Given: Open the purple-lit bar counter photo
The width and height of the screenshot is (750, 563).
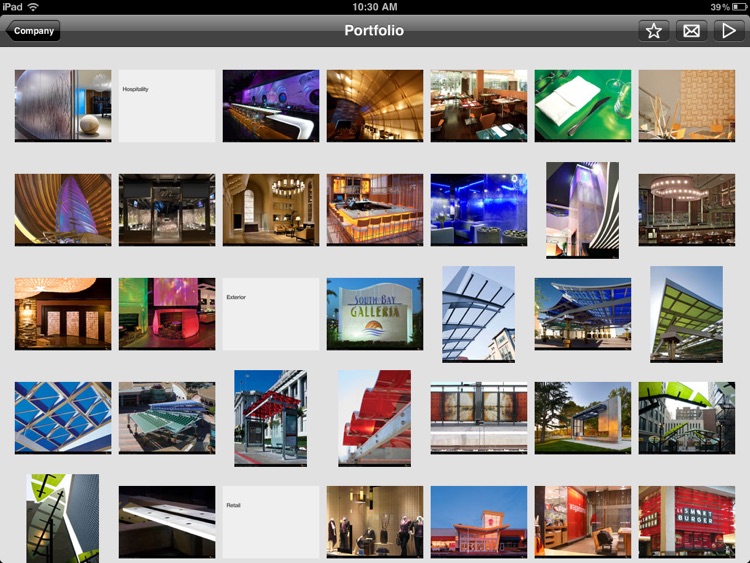Looking at the screenshot, I should [x=271, y=105].
